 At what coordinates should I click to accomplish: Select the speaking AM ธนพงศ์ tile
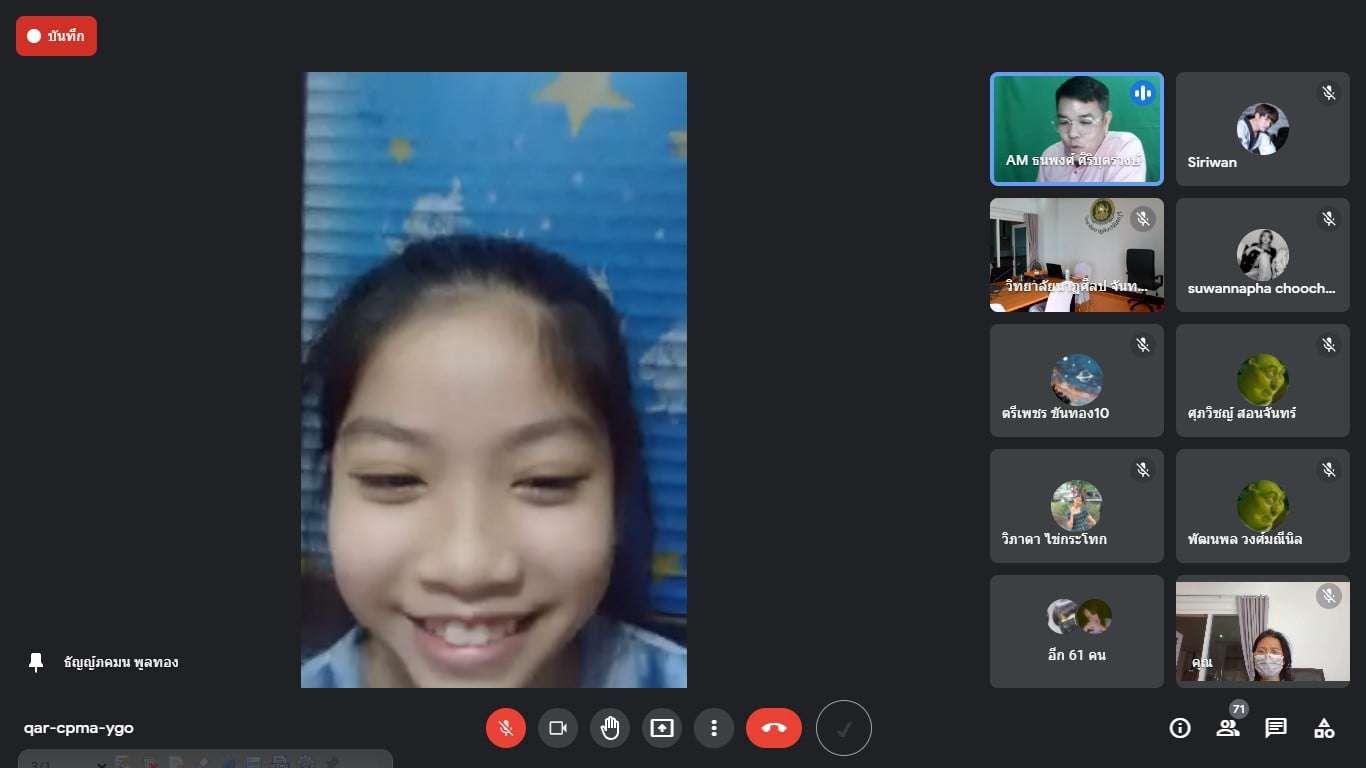1076,129
